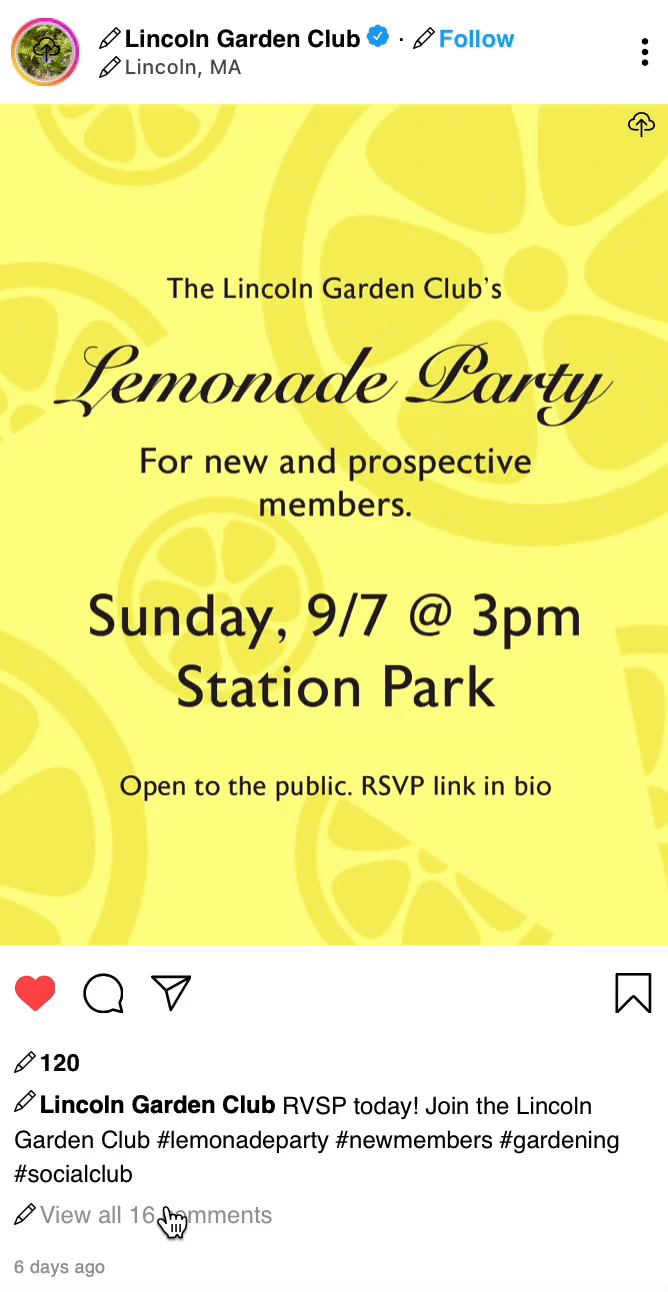Screen dimensions: 668x1292
Task: Open the 120 likes count
Action: coord(59,1063)
